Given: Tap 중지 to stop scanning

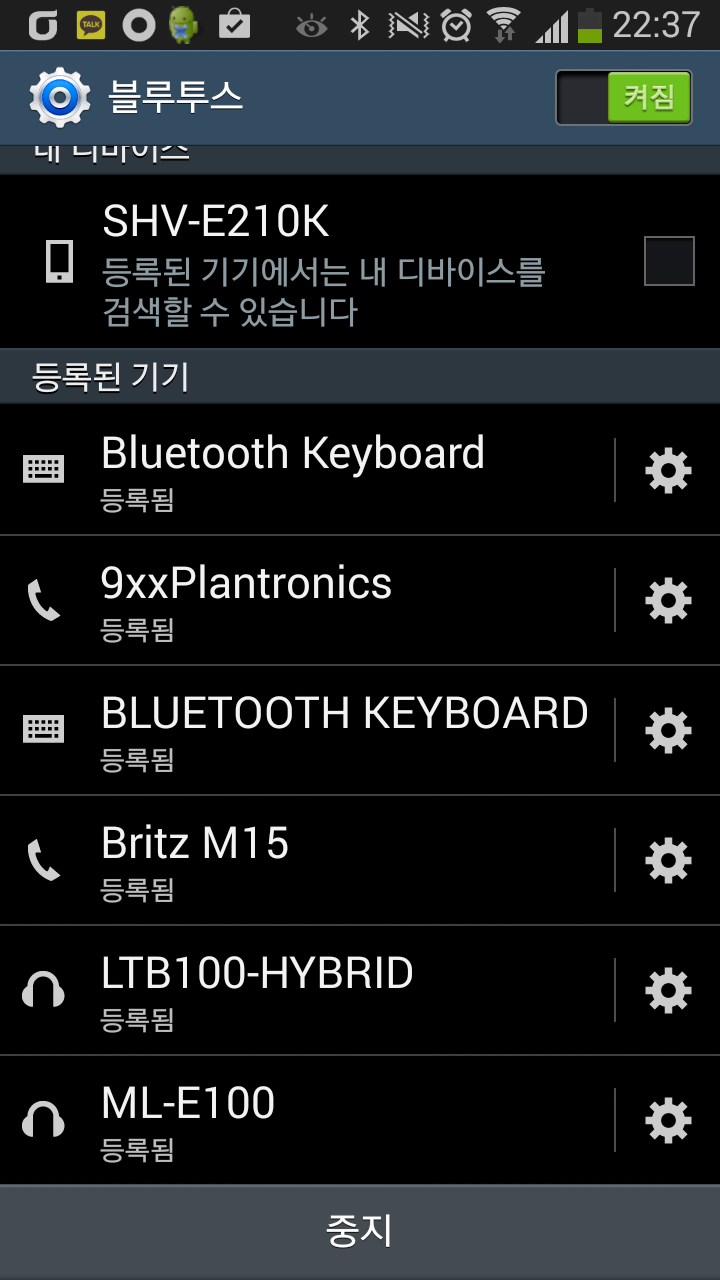Looking at the screenshot, I should point(360,1232).
